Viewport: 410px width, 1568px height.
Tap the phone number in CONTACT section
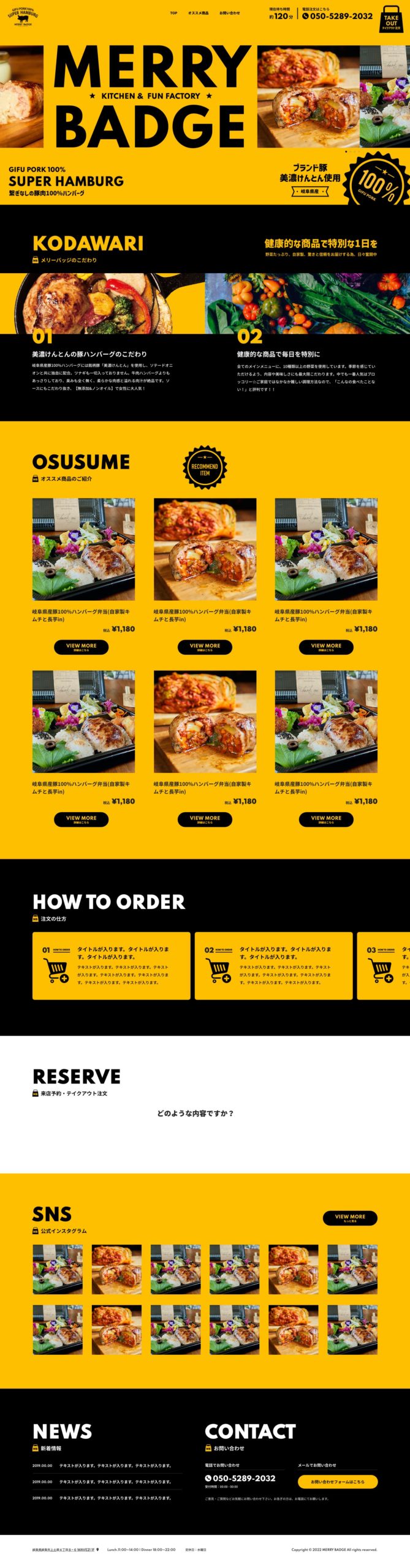240,1478
